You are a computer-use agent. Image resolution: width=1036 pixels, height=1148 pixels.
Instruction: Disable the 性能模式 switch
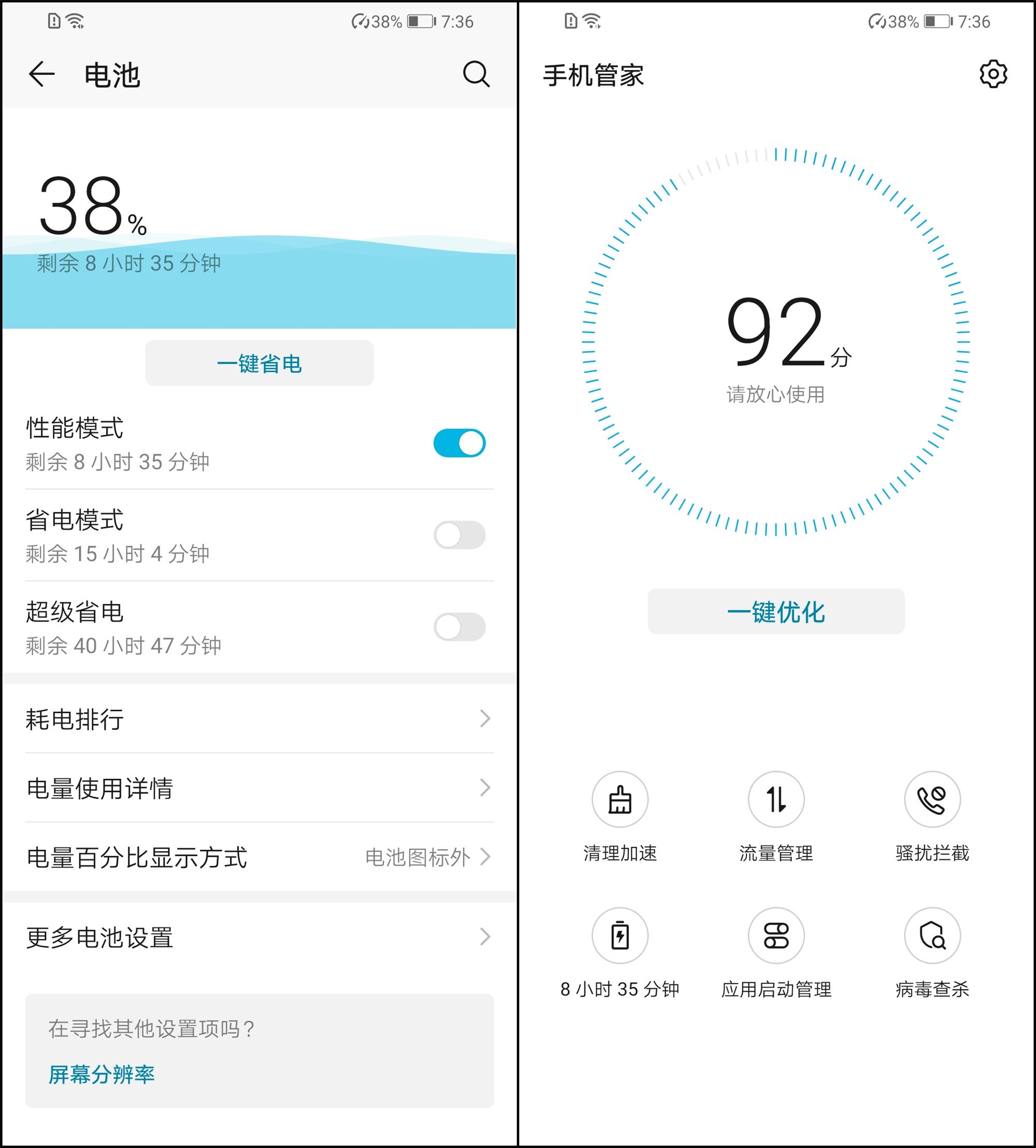pyautogui.click(x=459, y=443)
